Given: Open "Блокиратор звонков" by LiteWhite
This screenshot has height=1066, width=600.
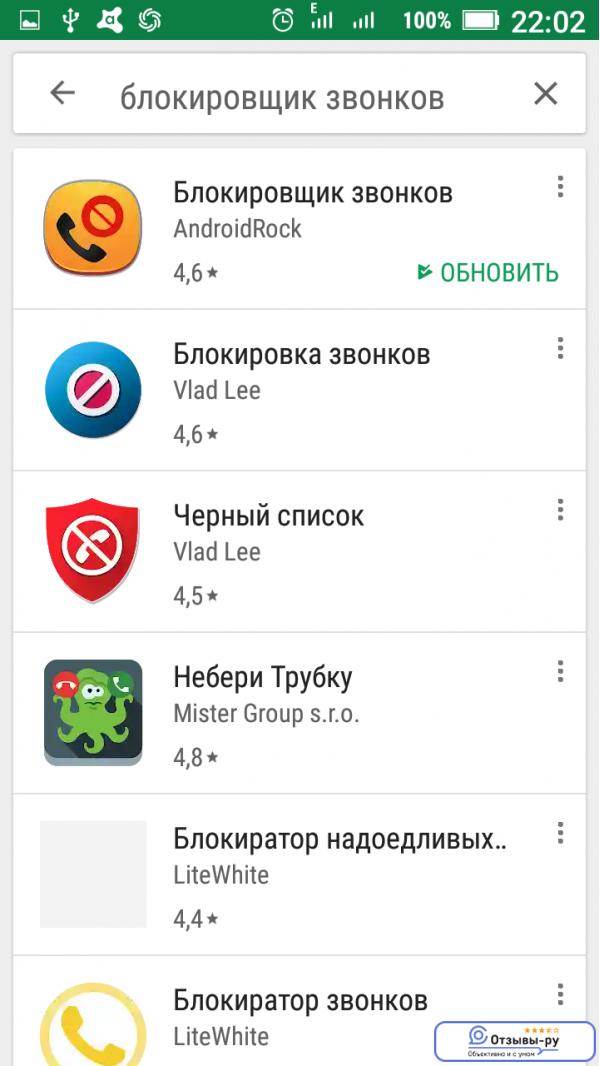Looking at the screenshot, I should (x=300, y=1000).
